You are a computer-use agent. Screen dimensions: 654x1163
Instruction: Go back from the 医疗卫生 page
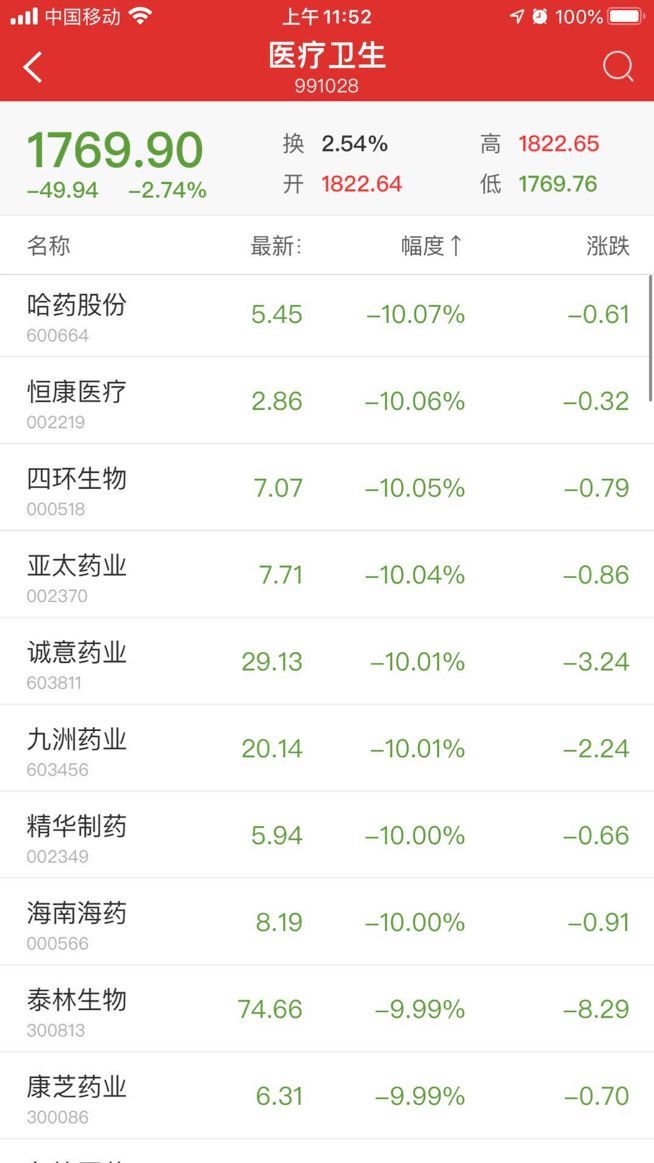coord(33,68)
